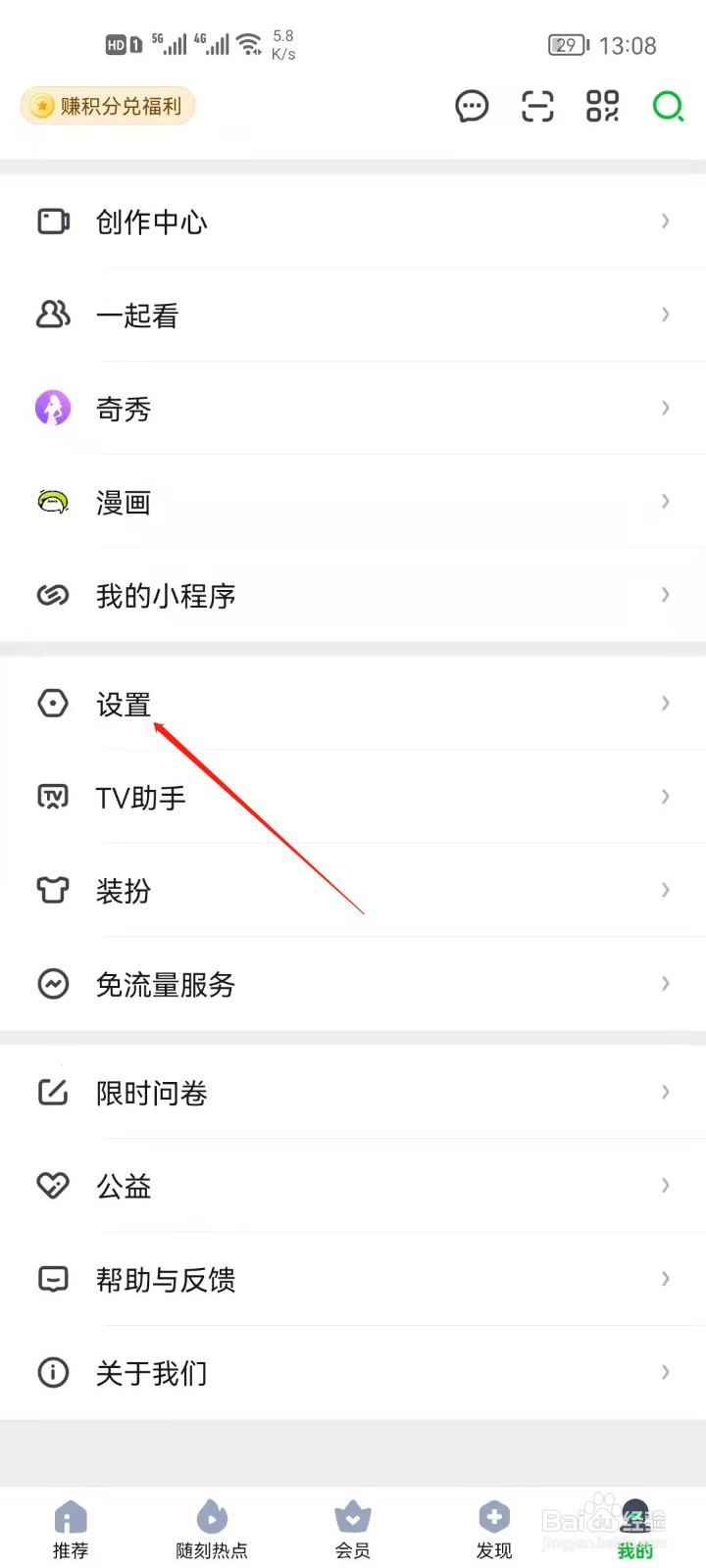Image resolution: width=706 pixels, height=1568 pixels.
Task: Expand the 关于我们 row chevron
Action: point(666,1373)
